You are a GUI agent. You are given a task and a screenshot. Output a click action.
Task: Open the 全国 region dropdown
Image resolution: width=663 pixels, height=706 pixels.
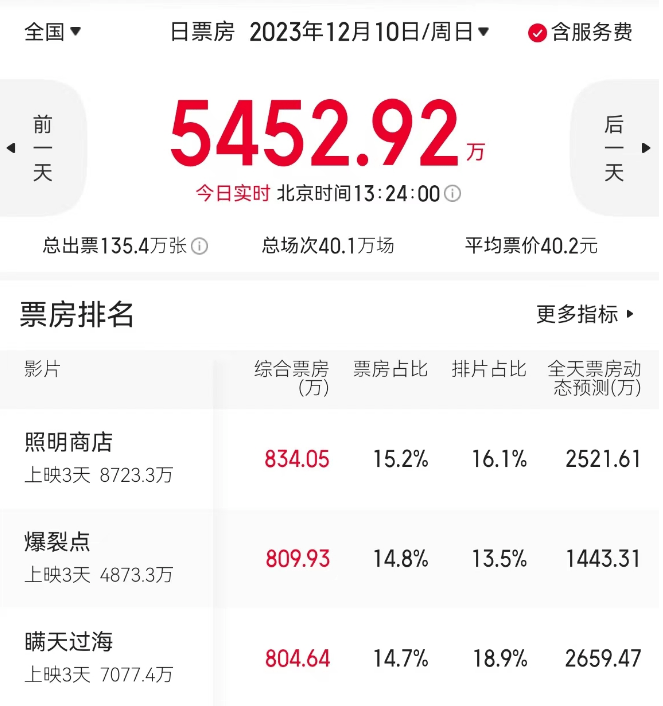click(x=53, y=32)
